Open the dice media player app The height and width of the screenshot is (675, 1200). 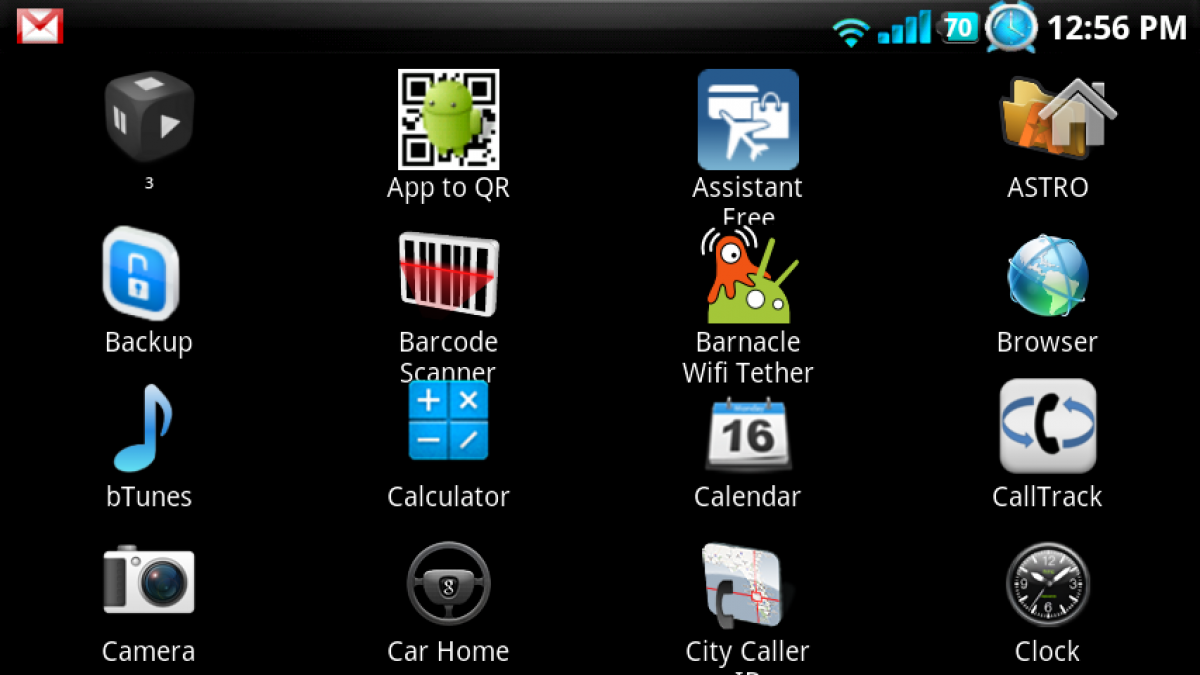click(148, 118)
